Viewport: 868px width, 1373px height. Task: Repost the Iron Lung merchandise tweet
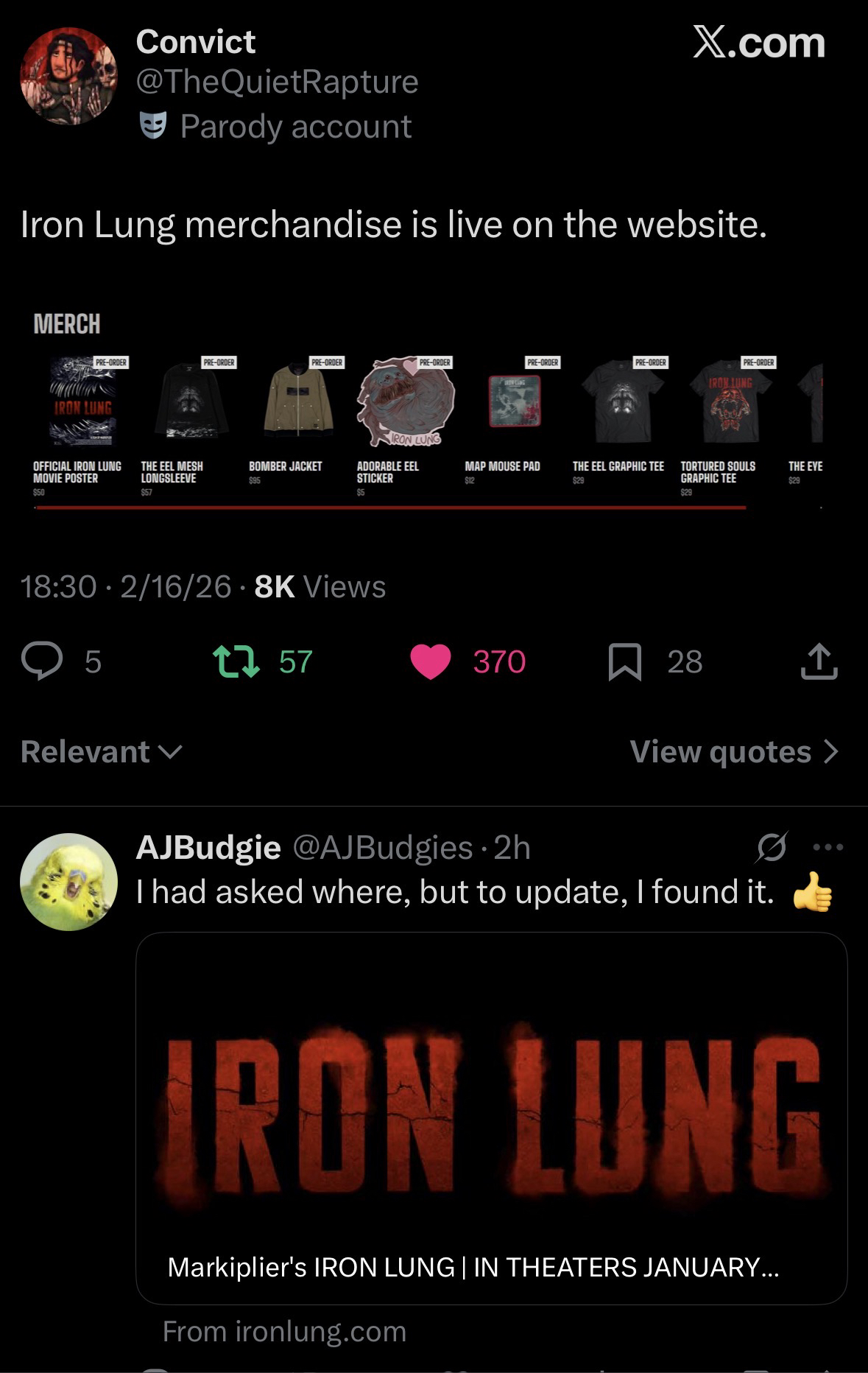click(236, 661)
